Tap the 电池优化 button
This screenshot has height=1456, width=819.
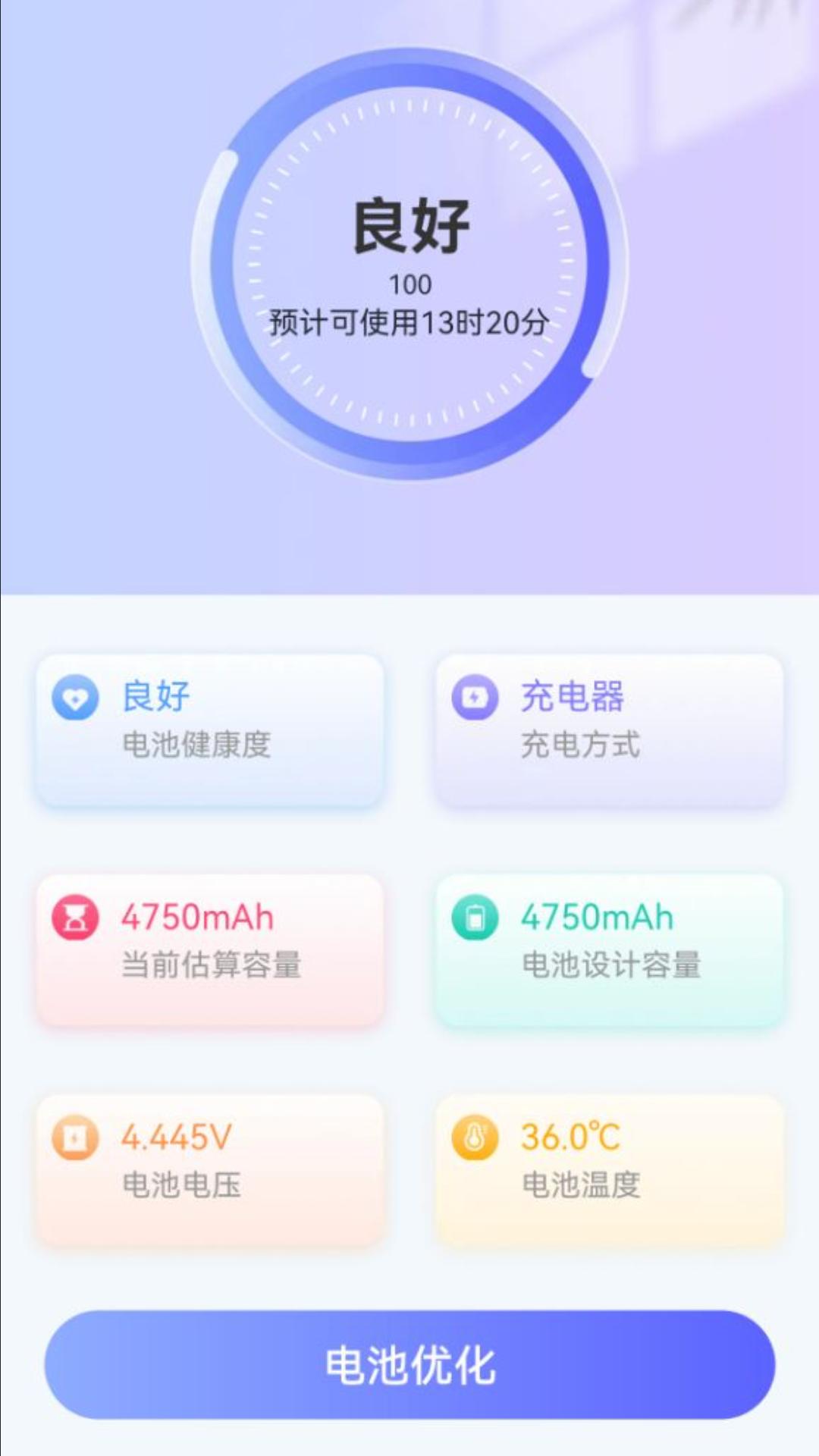tap(409, 1365)
